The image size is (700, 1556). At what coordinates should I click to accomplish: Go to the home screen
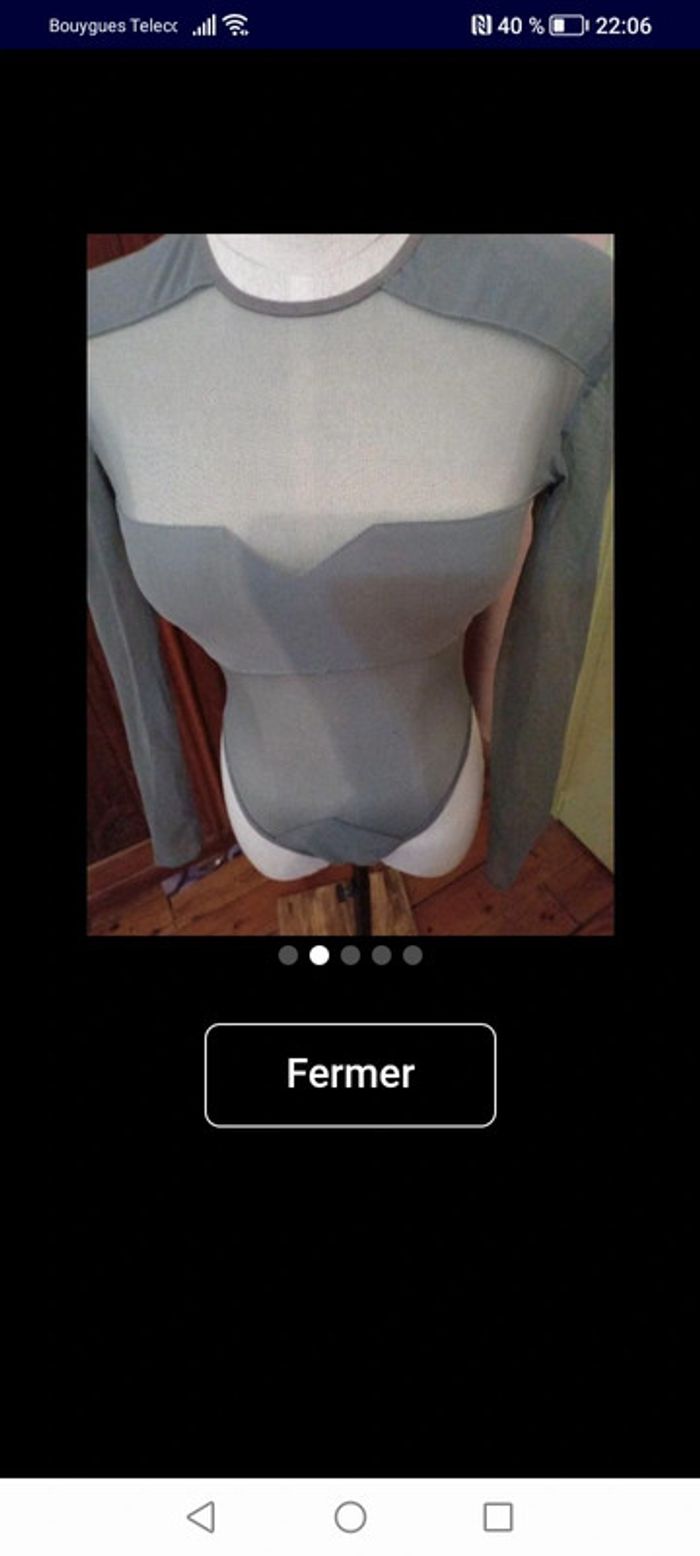click(350, 1516)
